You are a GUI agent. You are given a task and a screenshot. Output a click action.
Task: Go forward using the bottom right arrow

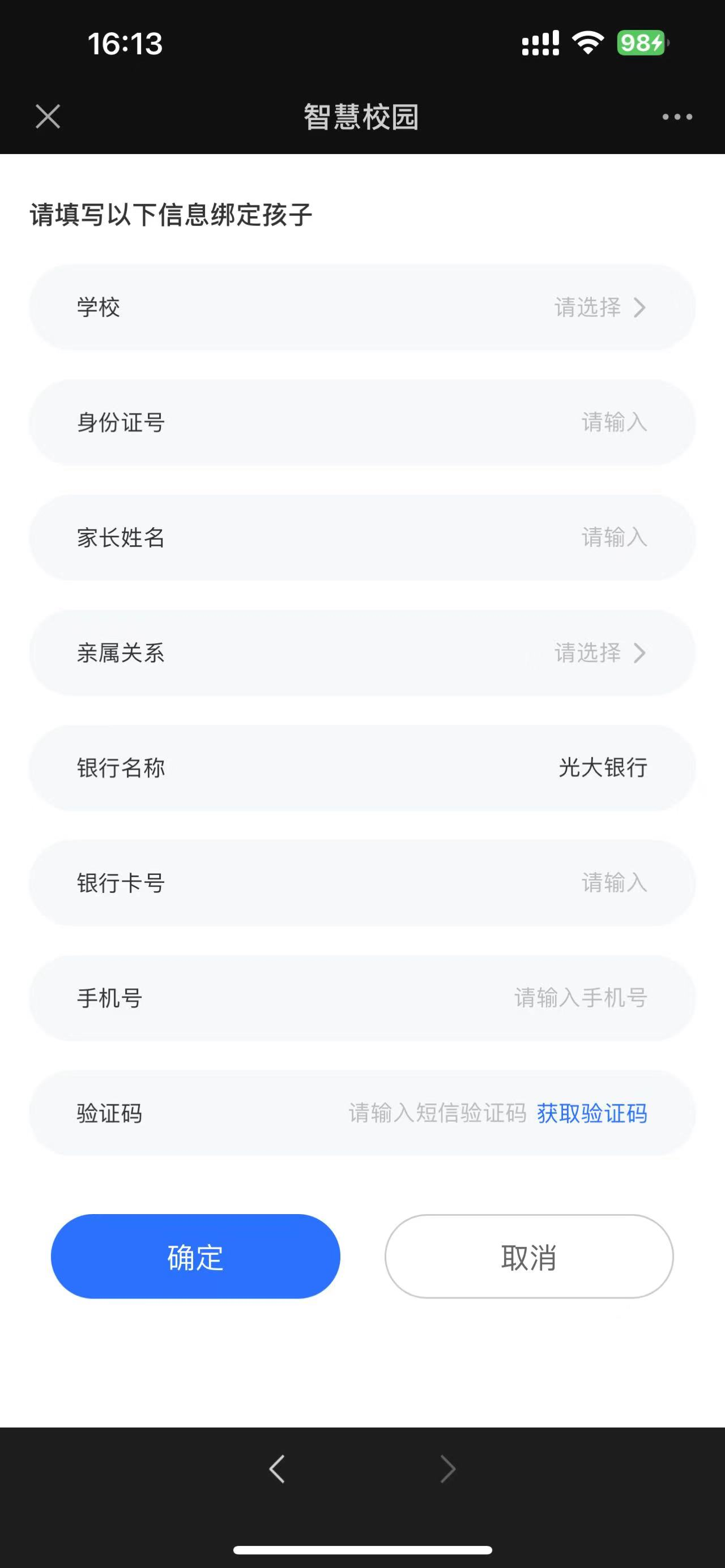point(448,1469)
